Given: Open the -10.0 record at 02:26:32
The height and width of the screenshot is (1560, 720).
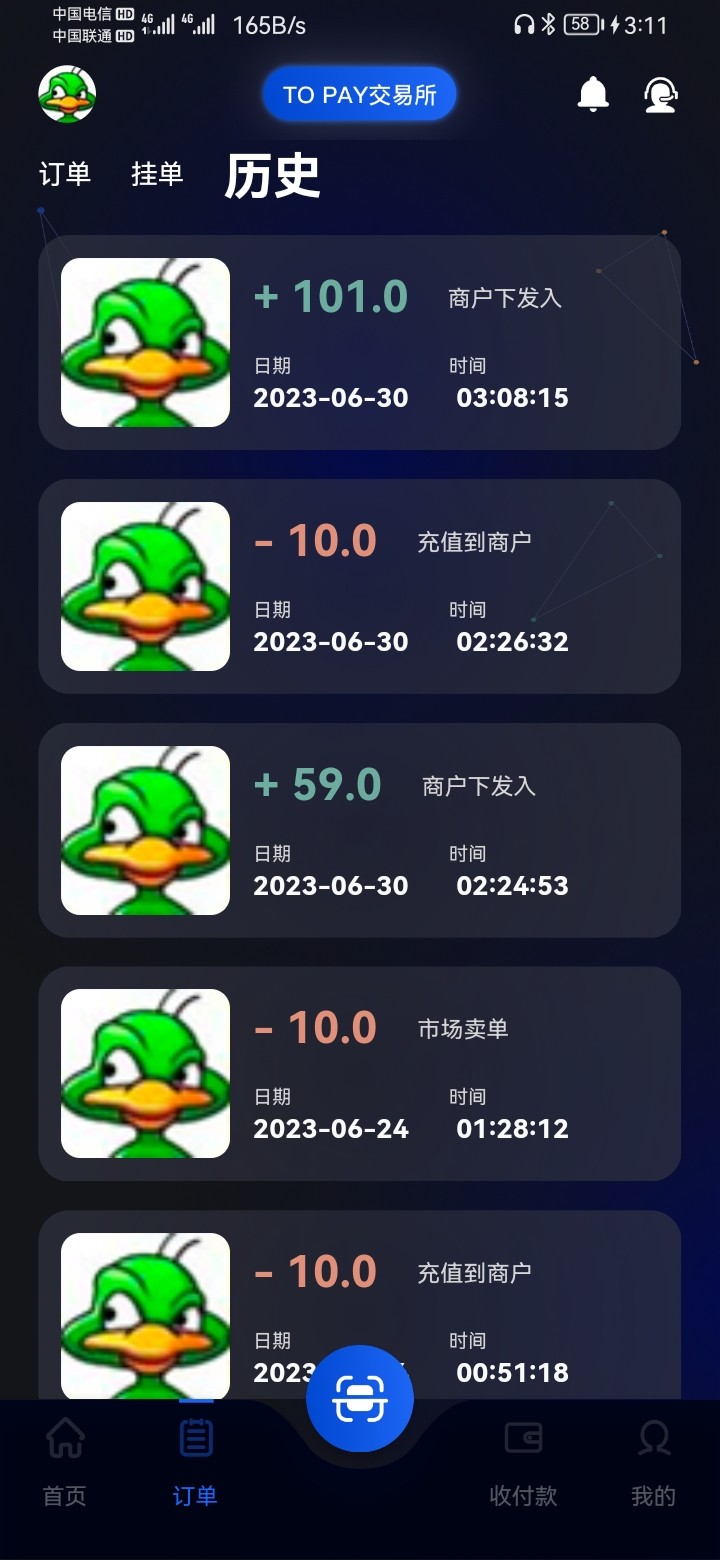Looking at the screenshot, I should pyautogui.click(x=359, y=586).
